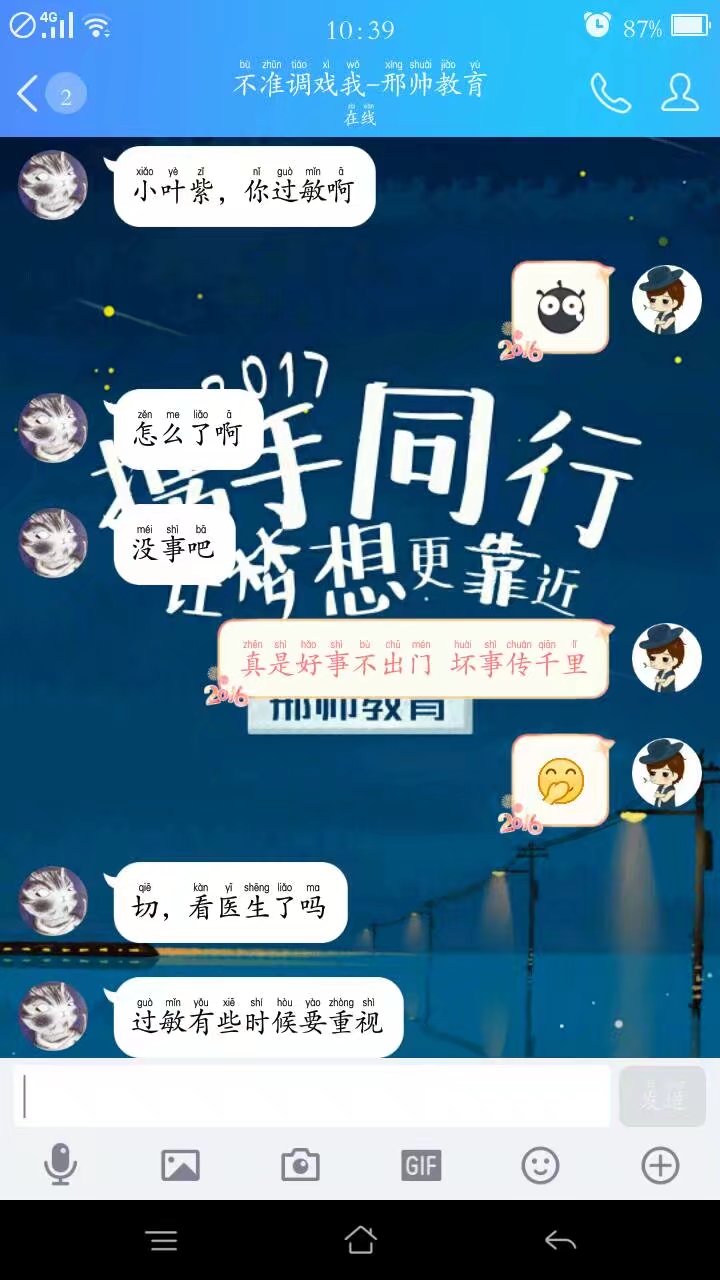Screen dimensions: 720x1280
Task: Open the contact's profile details
Action: (x=680, y=93)
